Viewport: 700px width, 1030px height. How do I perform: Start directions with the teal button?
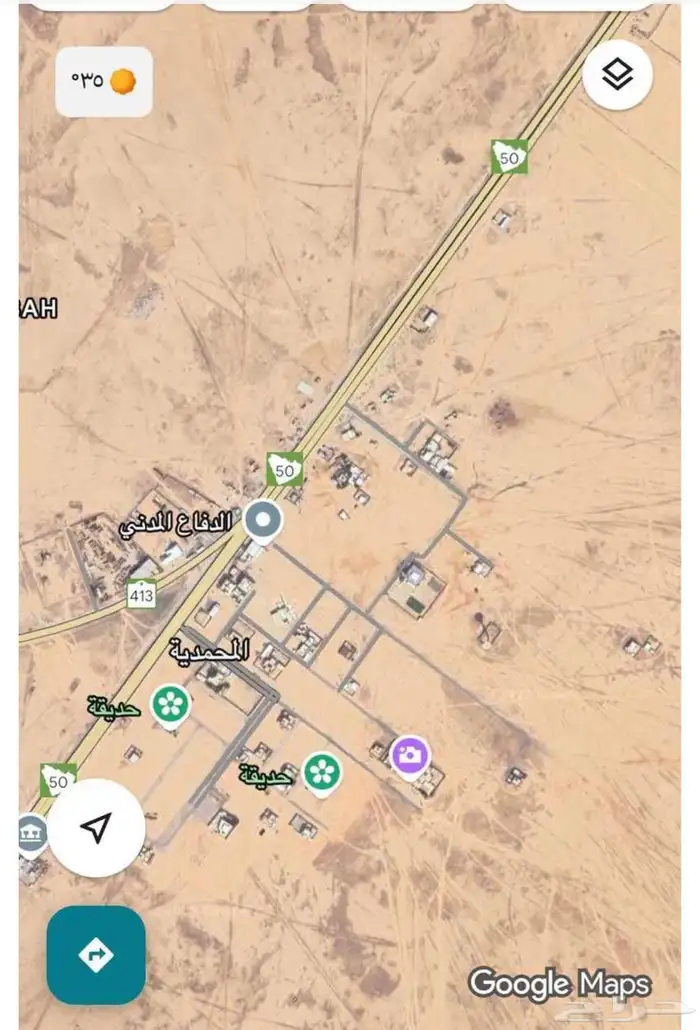[x=96, y=954]
